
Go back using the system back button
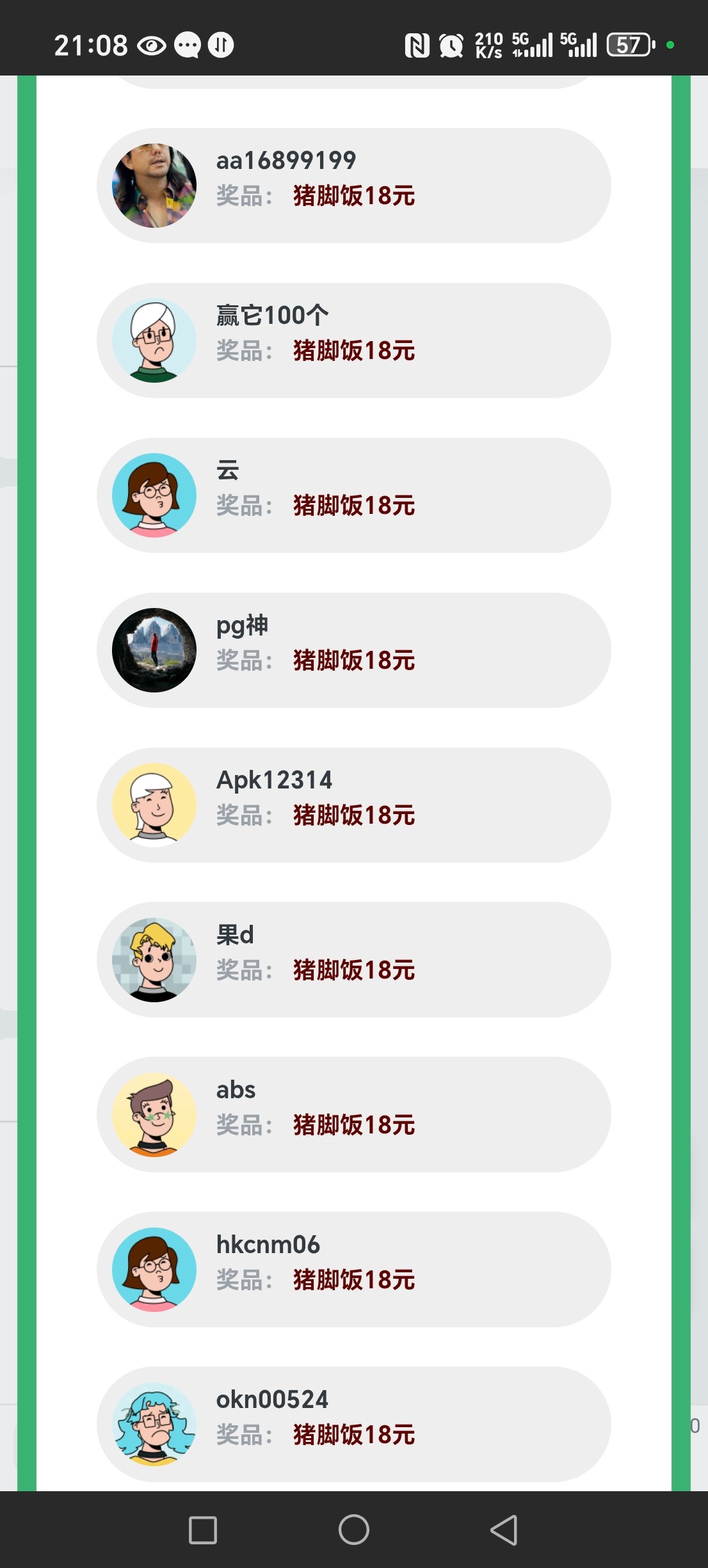[504, 1530]
